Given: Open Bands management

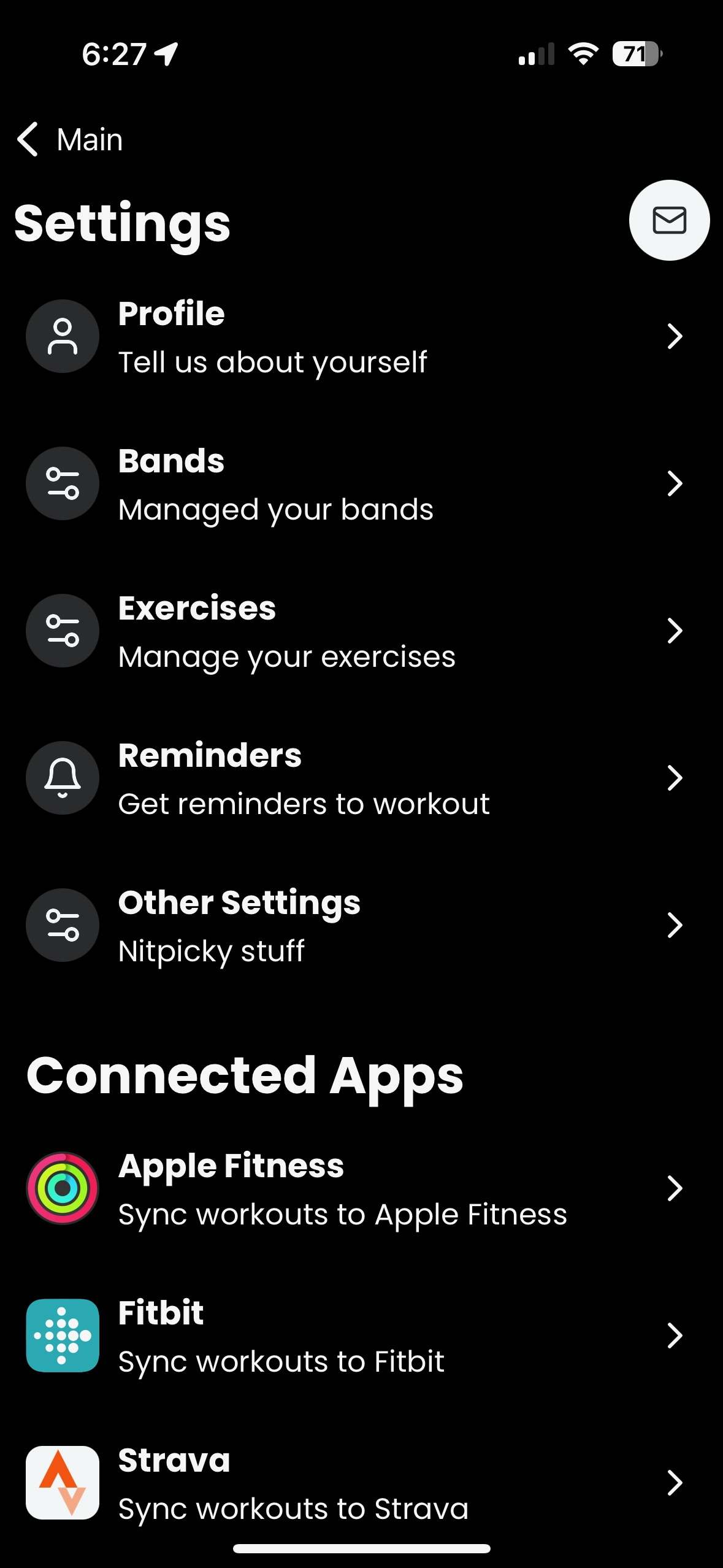Looking at the screenshot, I should pyautogui.click(x=356, y=484).
